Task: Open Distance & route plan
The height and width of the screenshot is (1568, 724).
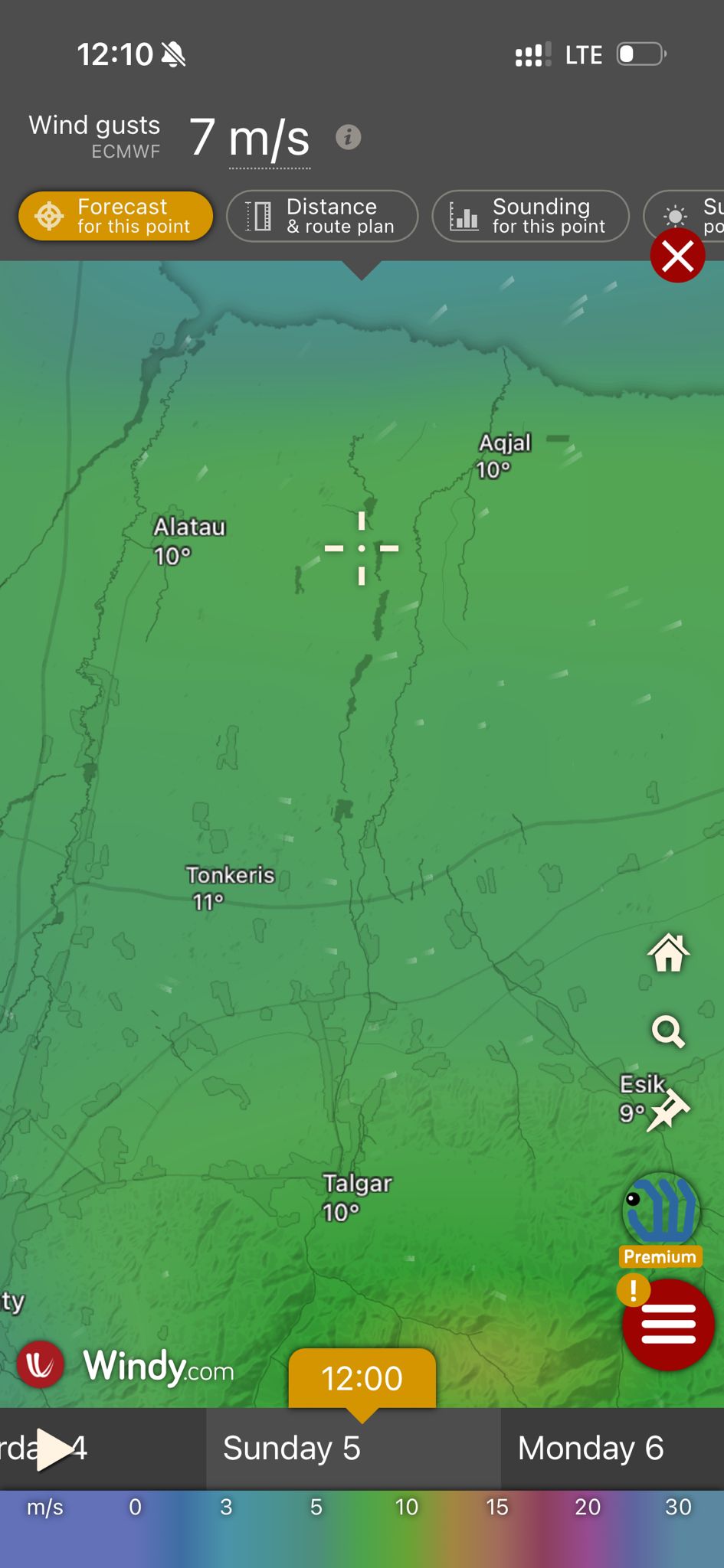Action: click(323, 217)
